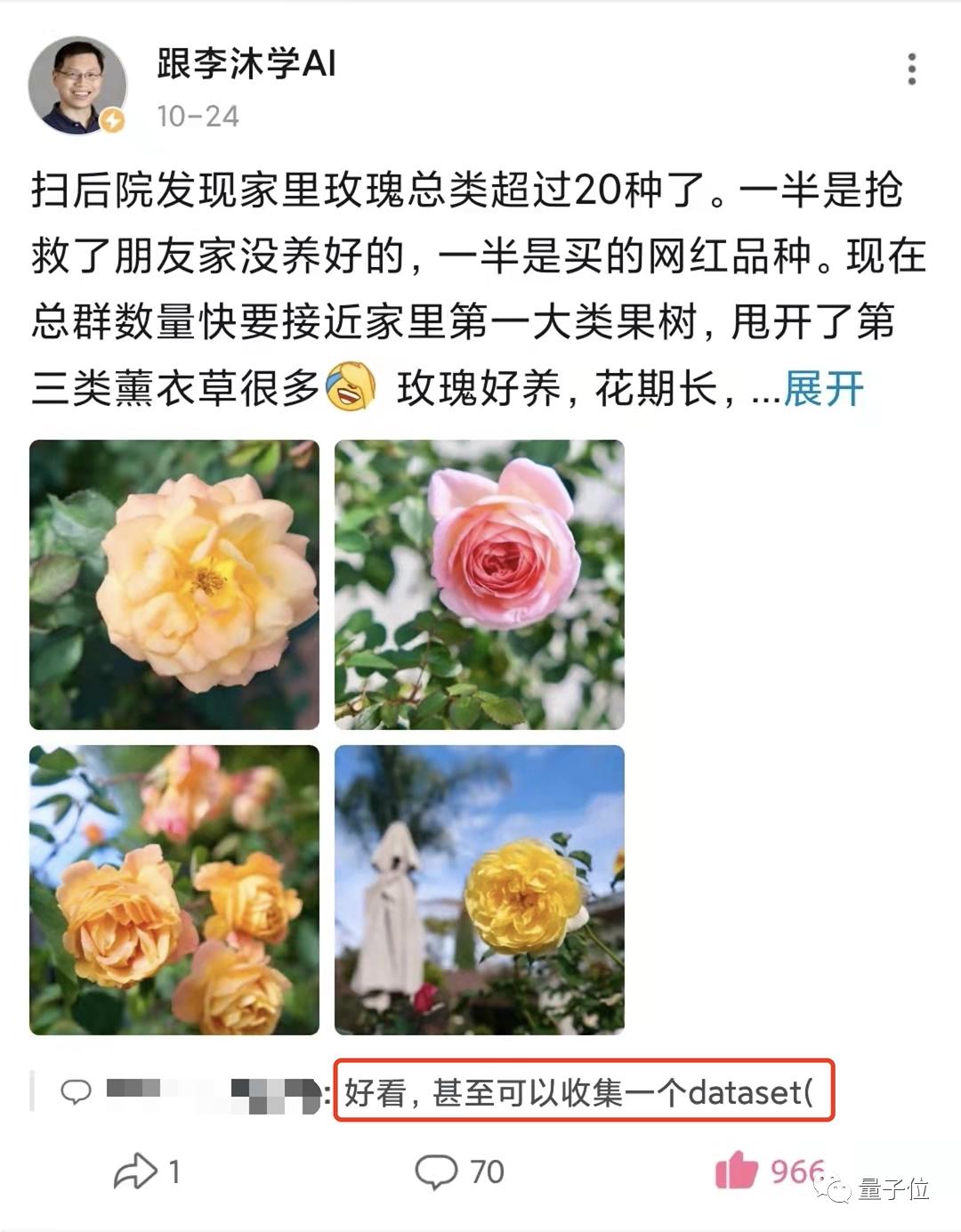Open the orange rose cluster photo
Viewport: 961px width, 1232px height.
tap(174, 889)
